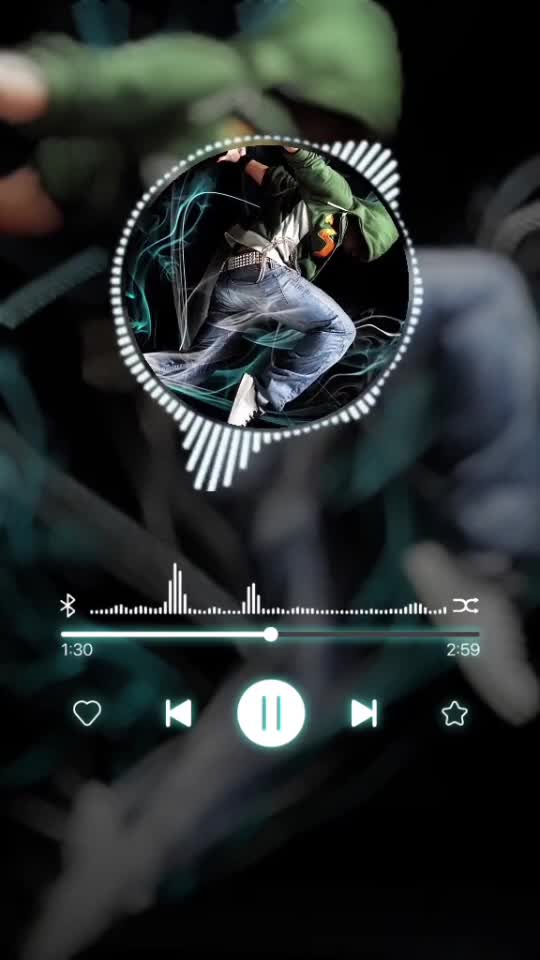
Task: Skip to the next track
Action: [364, 713]
